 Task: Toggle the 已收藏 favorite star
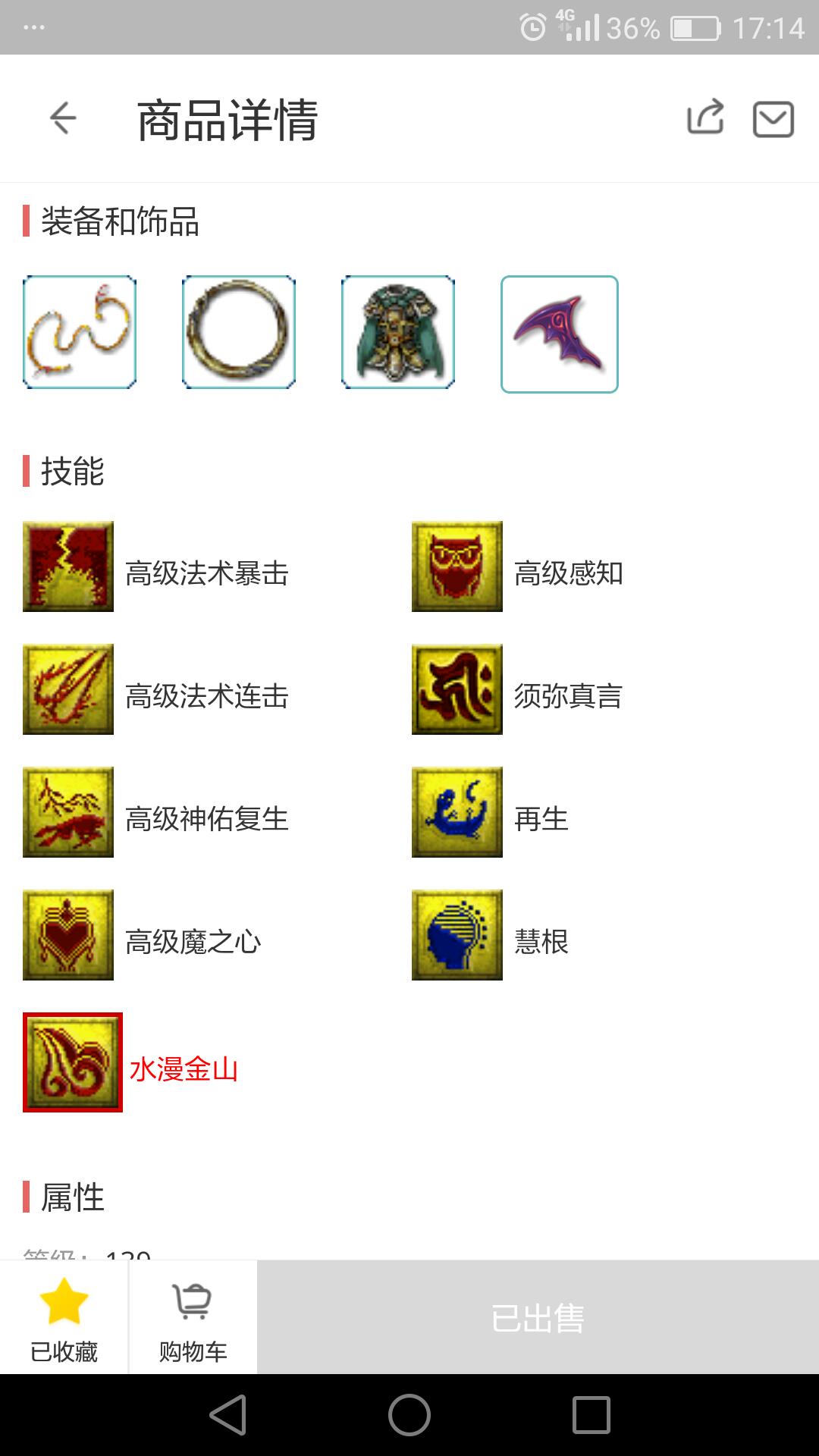point(64,1317)
